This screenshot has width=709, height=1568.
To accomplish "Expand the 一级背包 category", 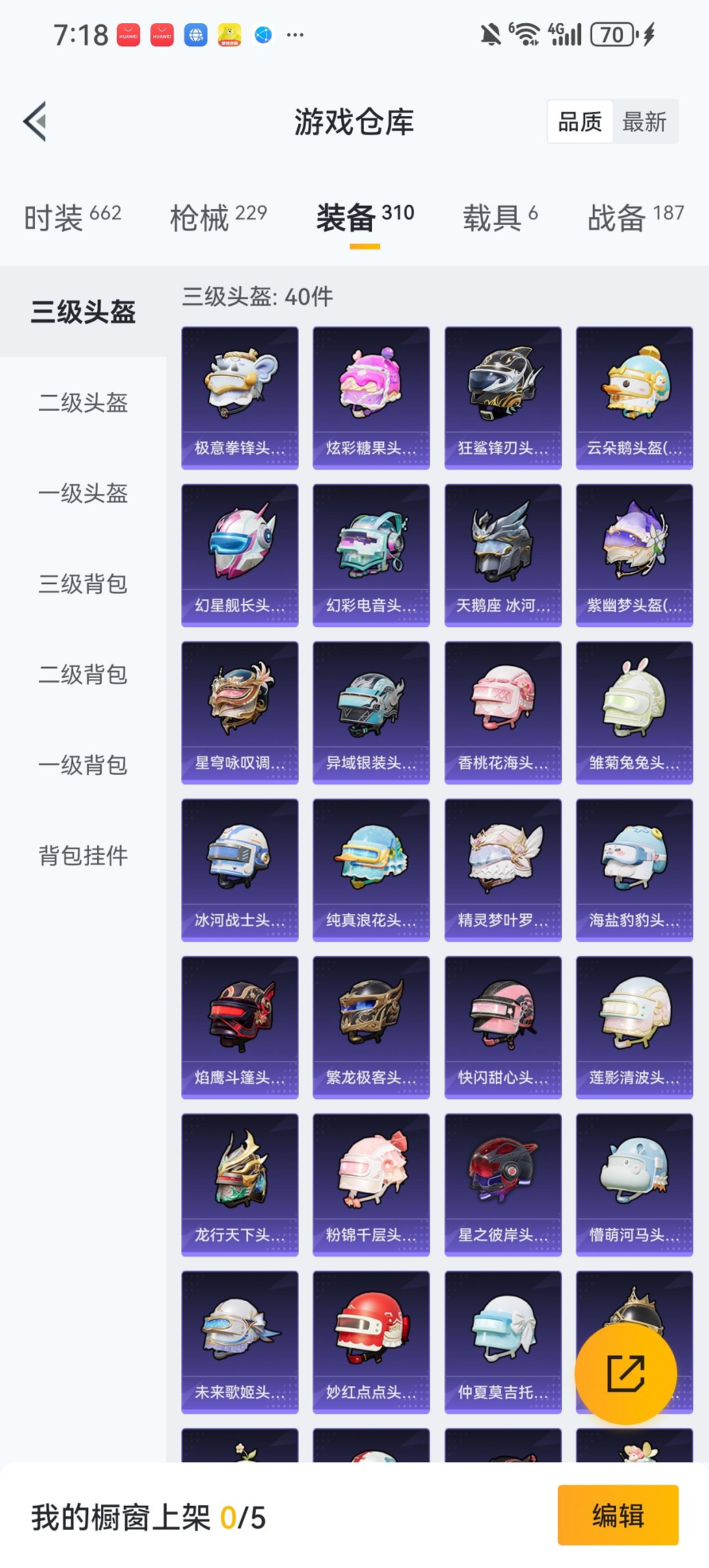I will (83, 767).
